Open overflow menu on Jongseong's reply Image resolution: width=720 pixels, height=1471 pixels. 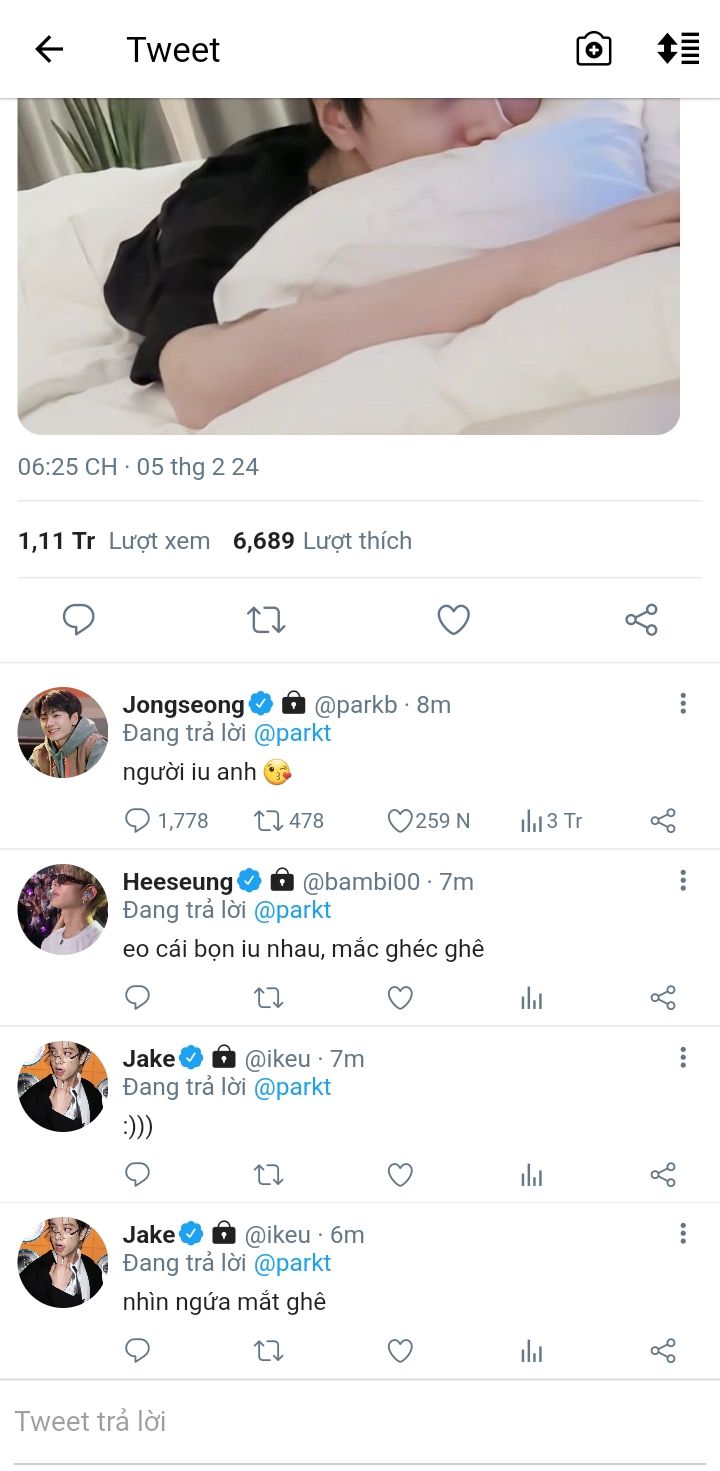click(683, 704)
